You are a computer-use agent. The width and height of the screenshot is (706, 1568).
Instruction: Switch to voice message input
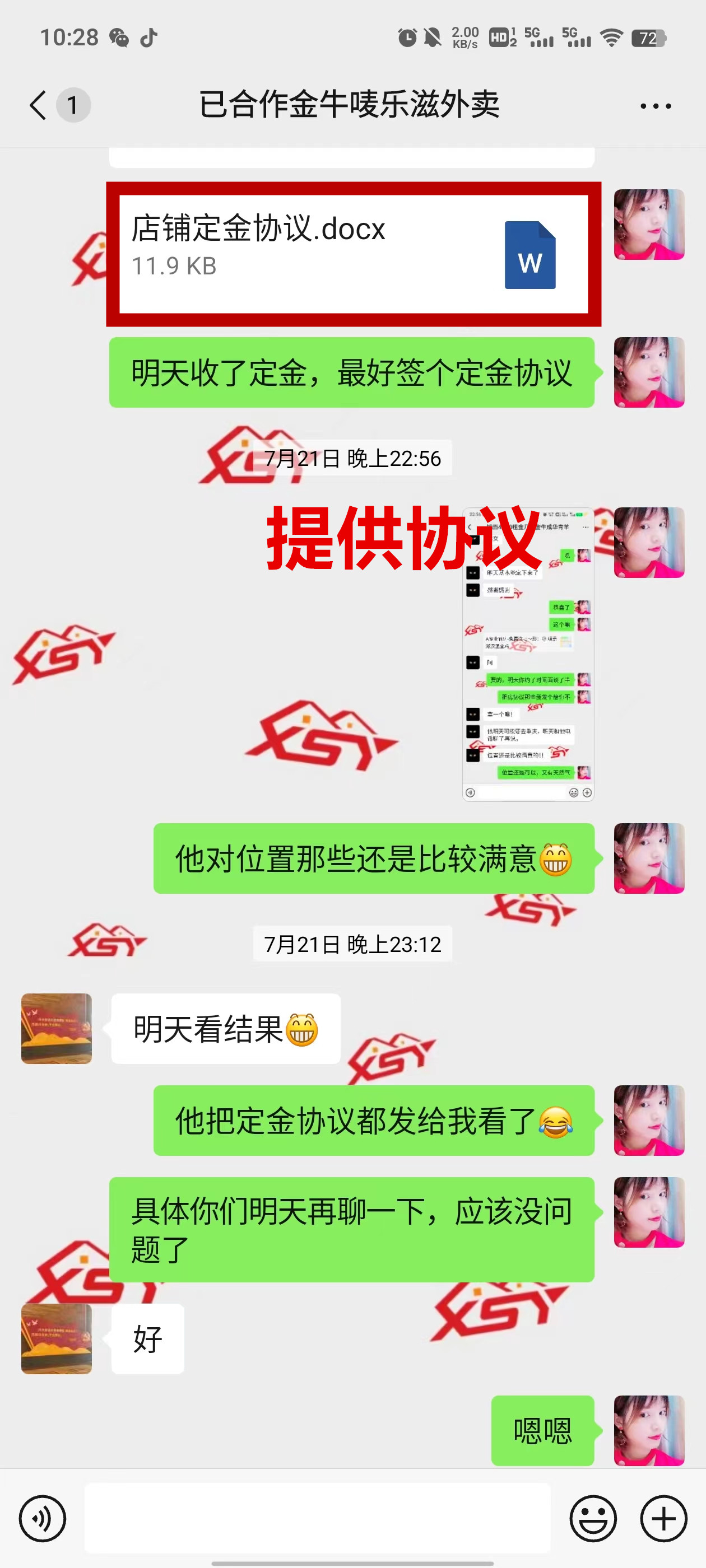pyautogui.click(x=42, y=1518)
